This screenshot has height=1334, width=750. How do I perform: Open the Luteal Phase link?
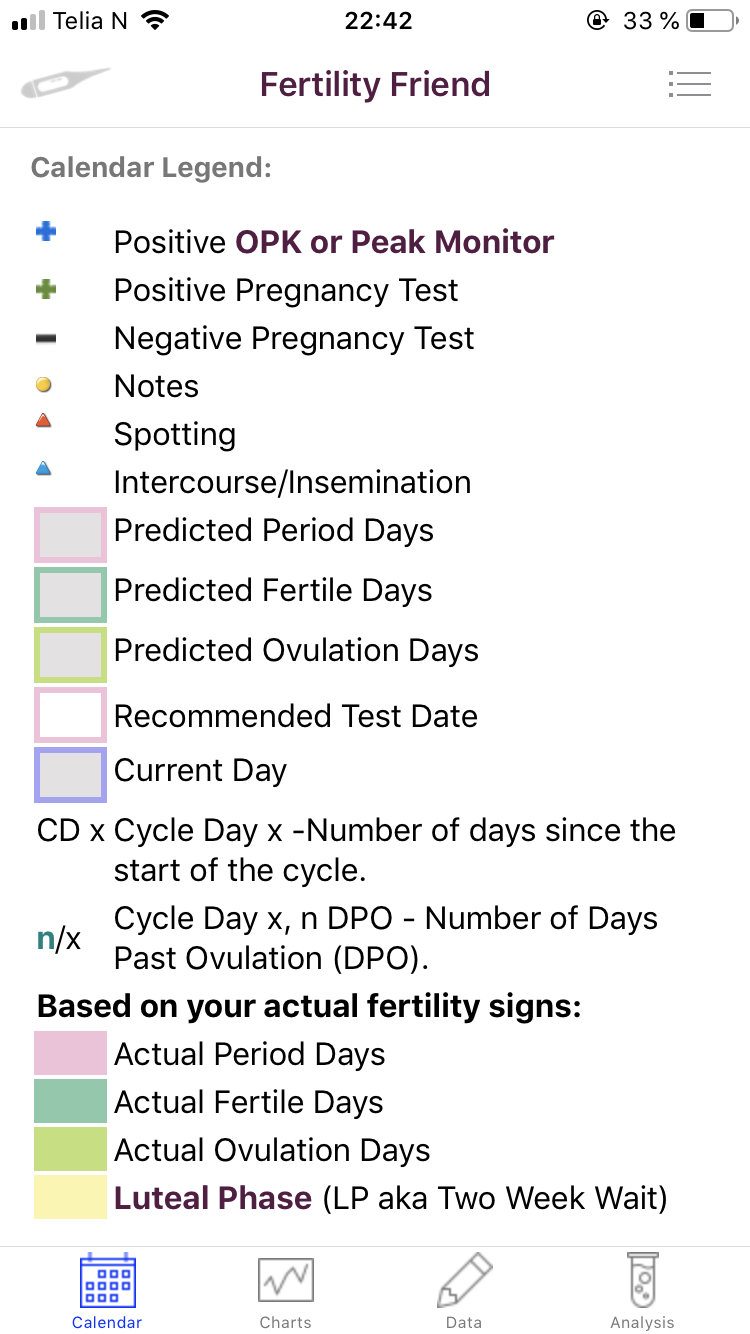tap(213, 1198)
